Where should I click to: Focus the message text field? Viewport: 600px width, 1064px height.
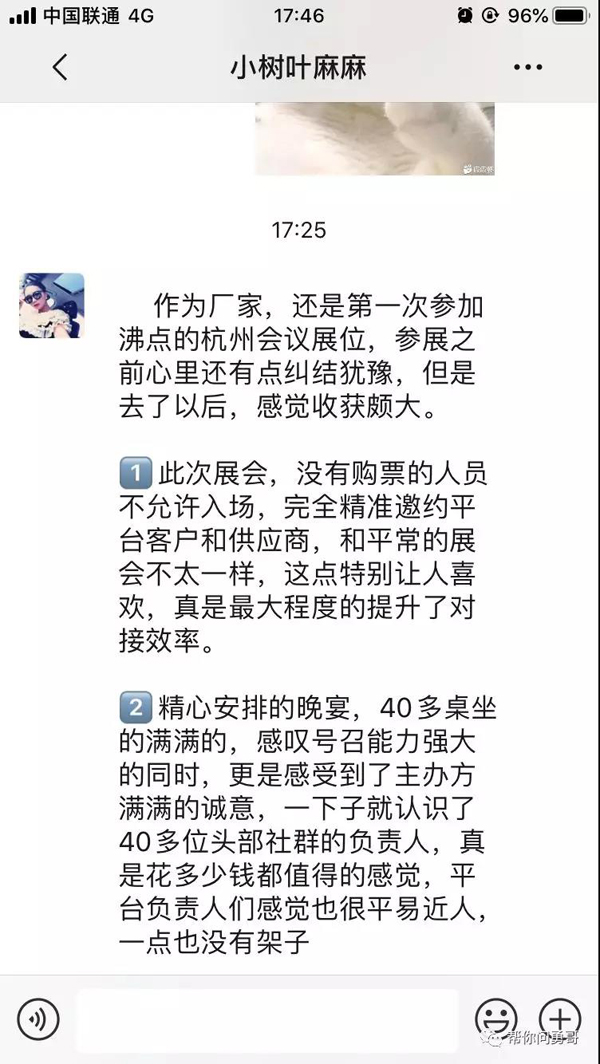(267, 1020)
